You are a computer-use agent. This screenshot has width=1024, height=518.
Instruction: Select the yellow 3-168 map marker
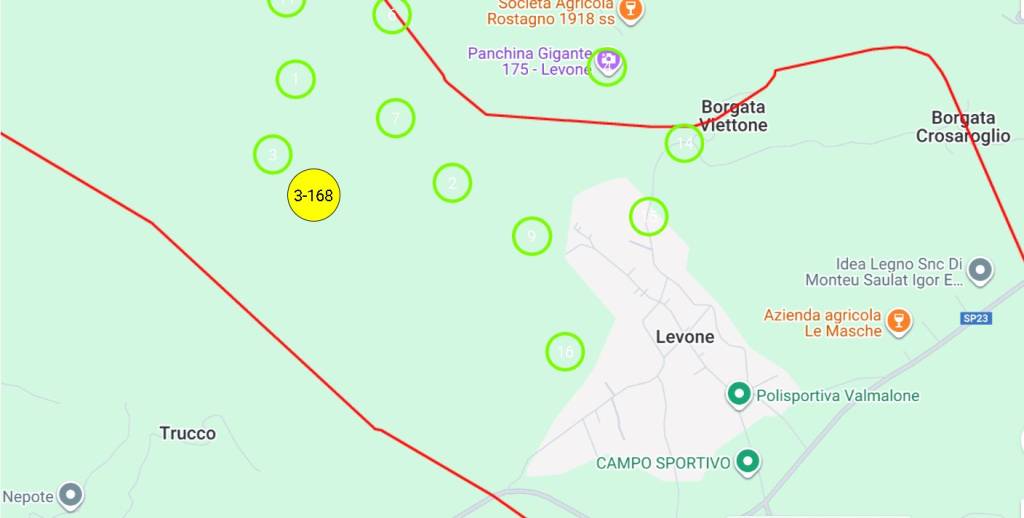point(314,195)
